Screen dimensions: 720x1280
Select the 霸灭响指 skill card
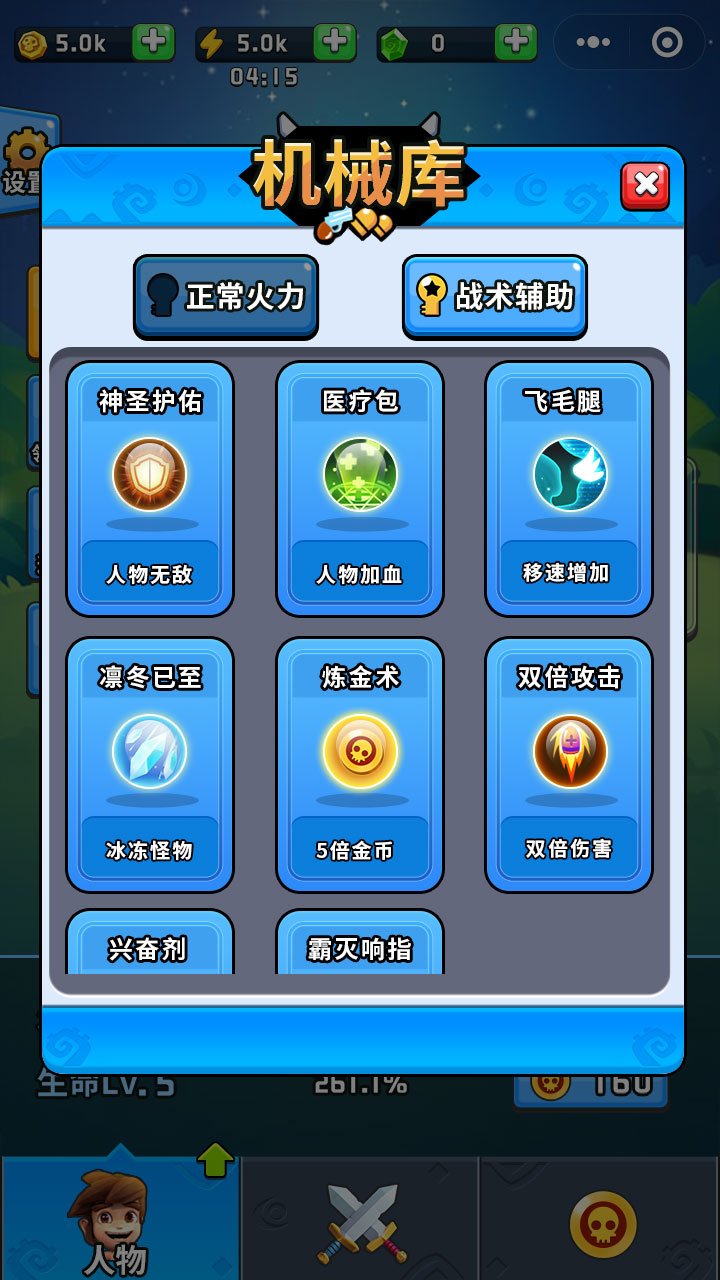coord(359,948)
